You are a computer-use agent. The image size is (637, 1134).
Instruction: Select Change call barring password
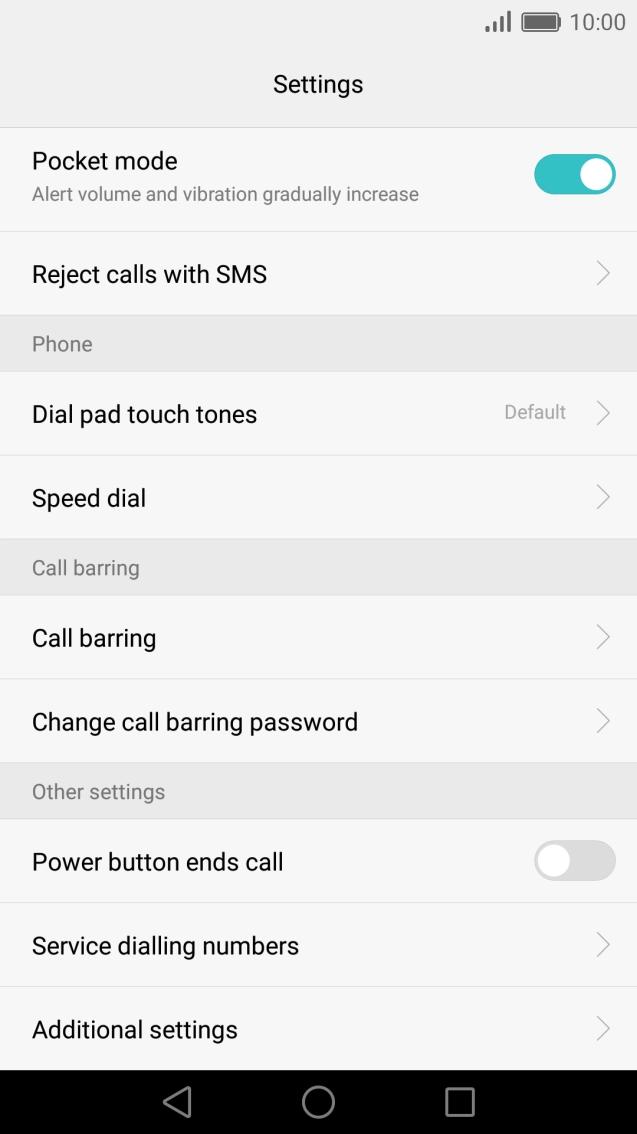318,722
